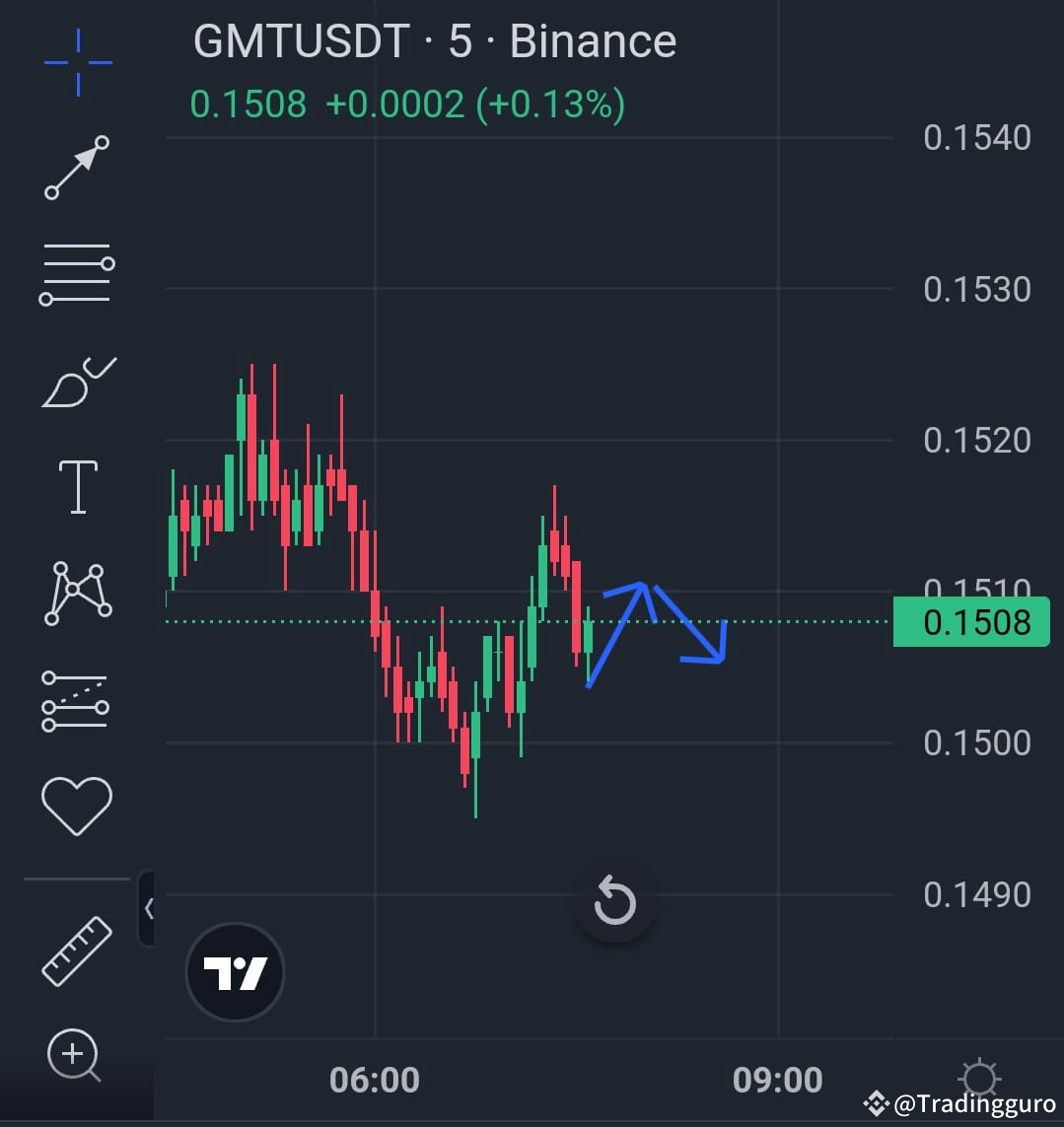Screen dimensions: 1064x1127
Task: Open the horizontal lines drawing tool
Action: point(77,273)
